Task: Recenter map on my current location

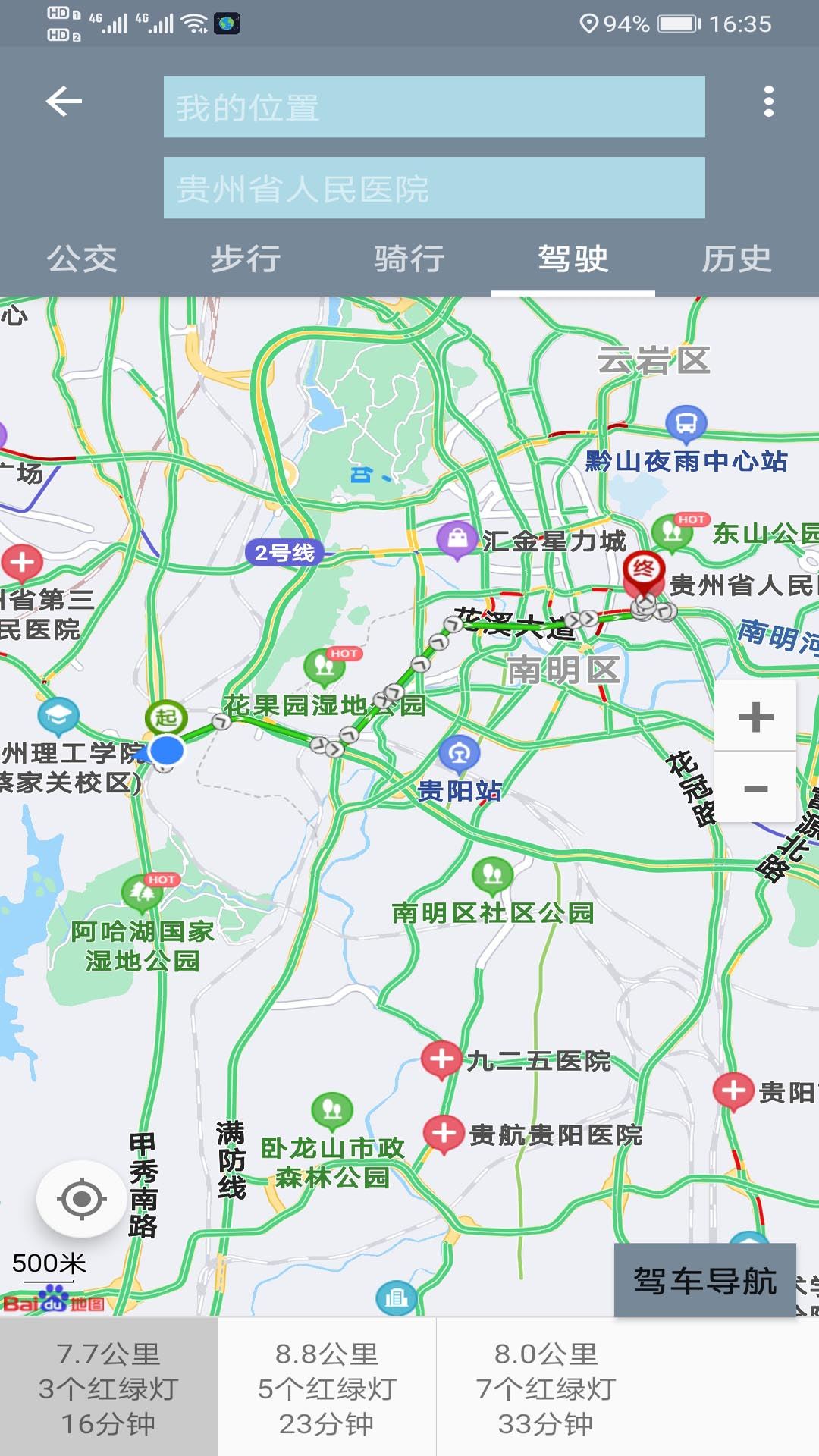Action: (81, 1199)
